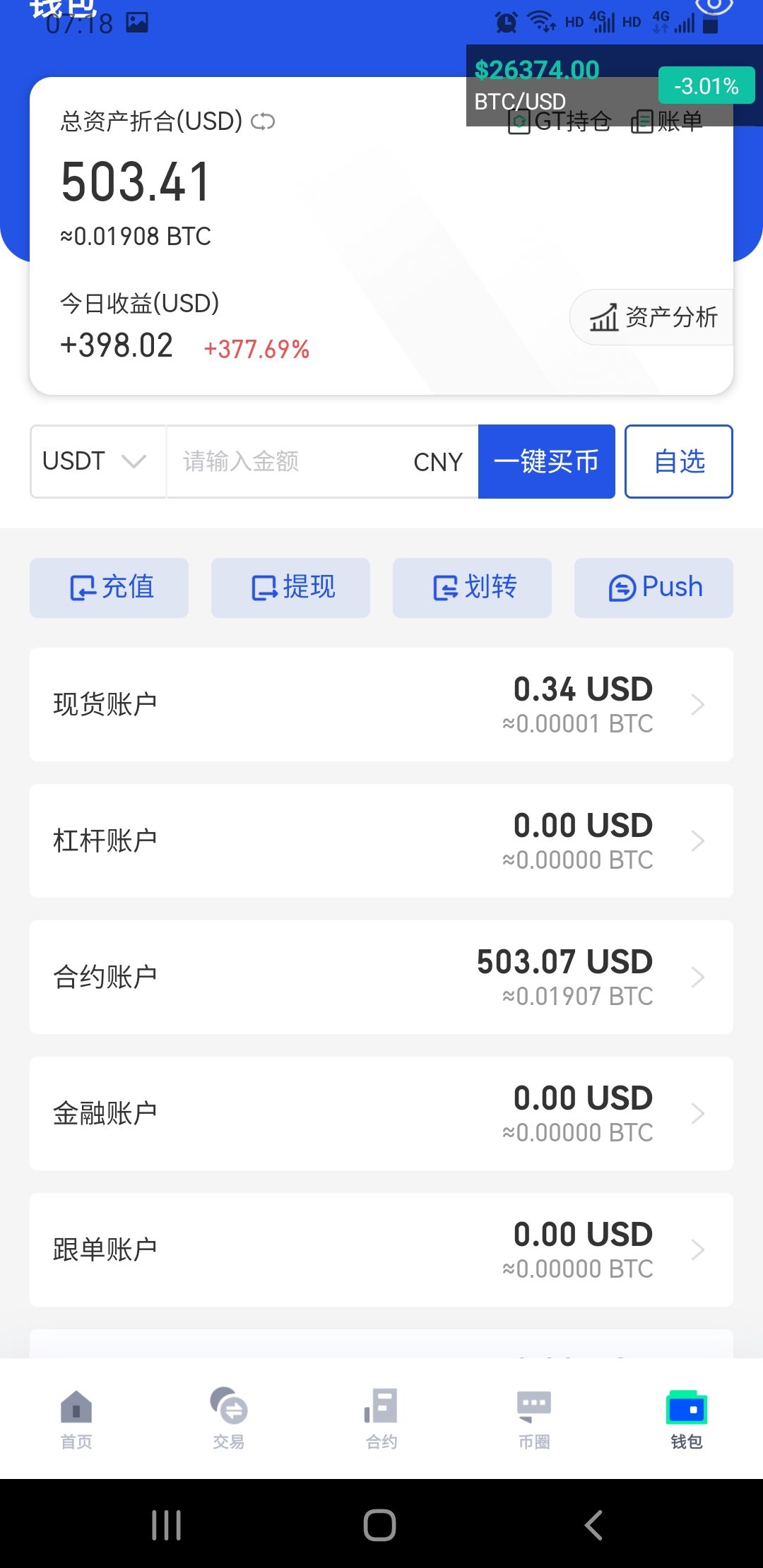Open 资产分析 asset analysis

tap(652, 317)
